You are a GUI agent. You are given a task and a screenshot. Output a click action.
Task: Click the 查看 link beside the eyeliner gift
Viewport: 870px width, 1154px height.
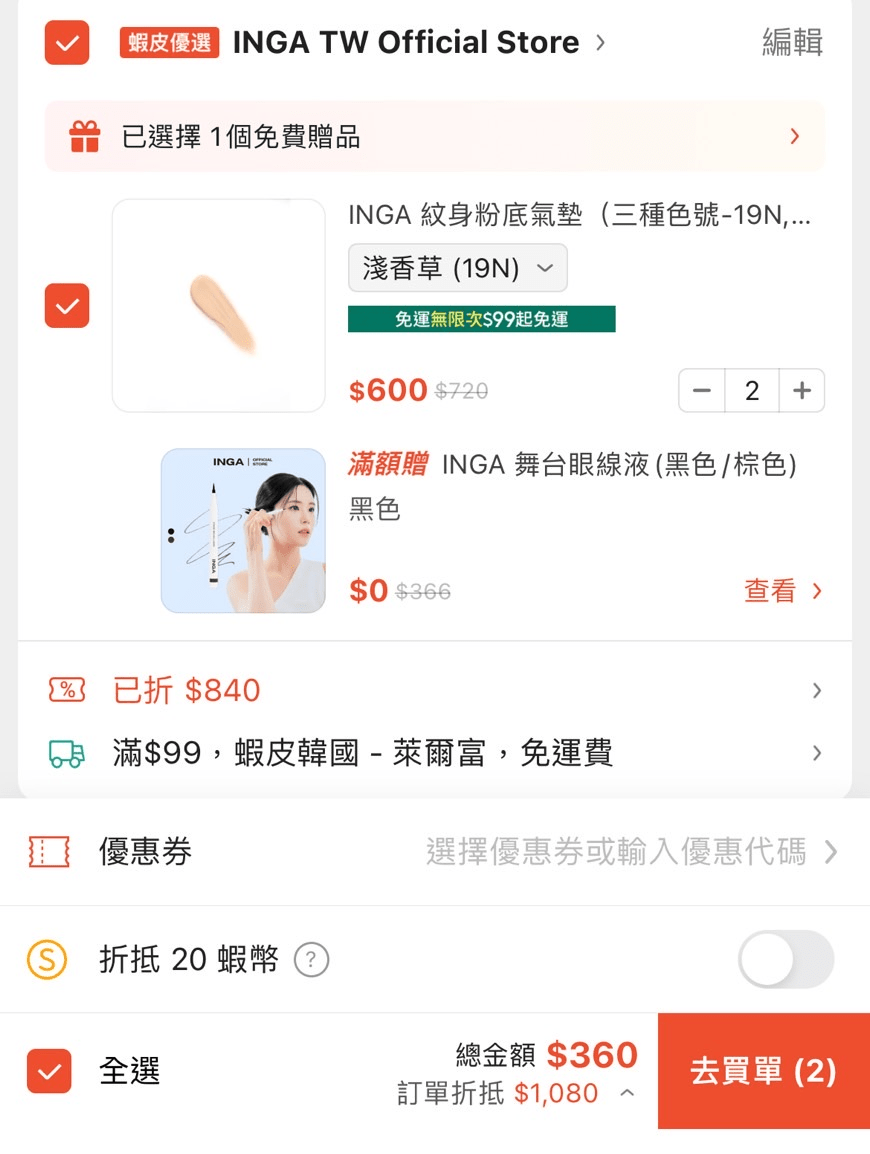tap(784, 591)
